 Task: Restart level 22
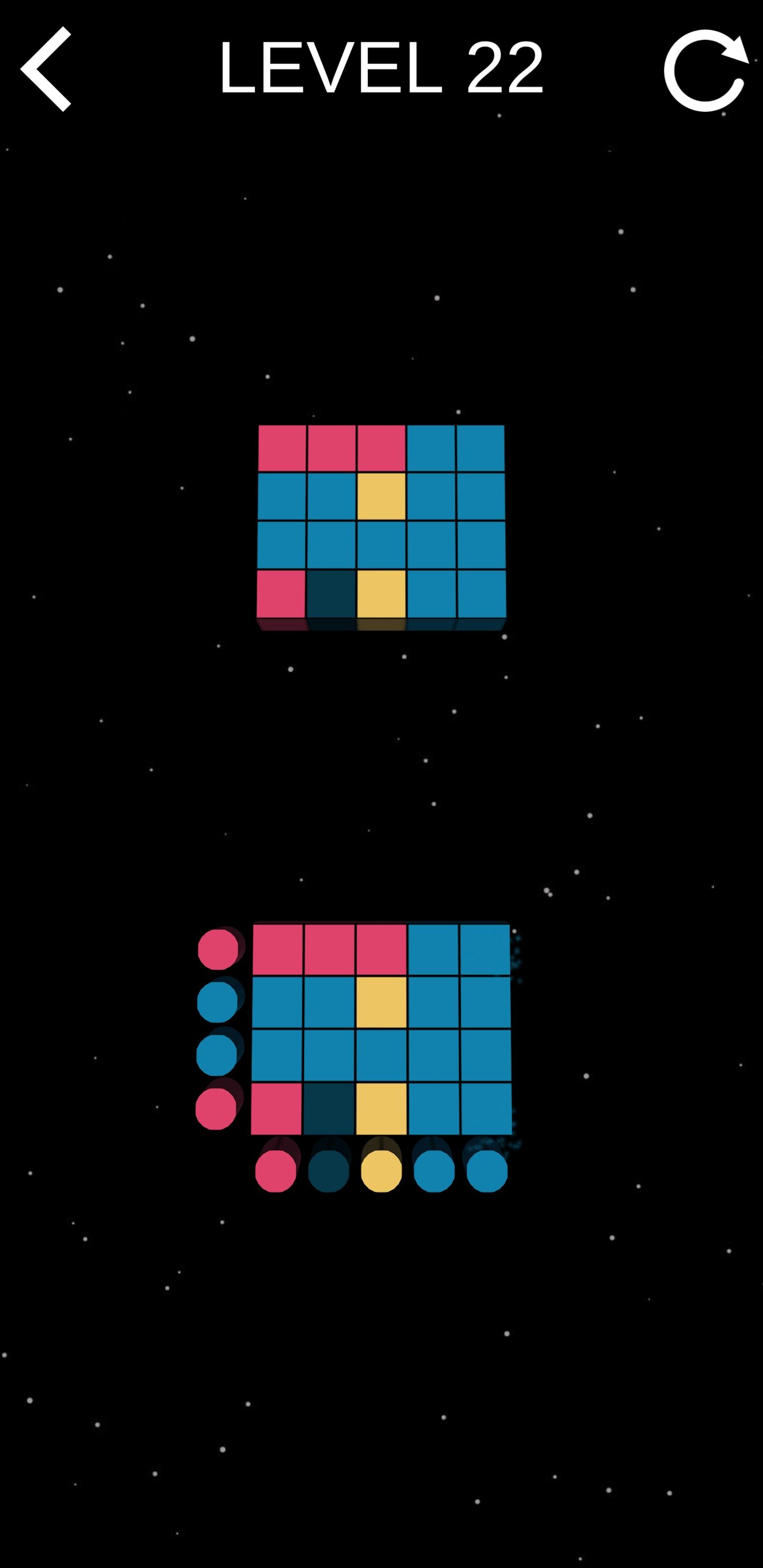point(705,70)
